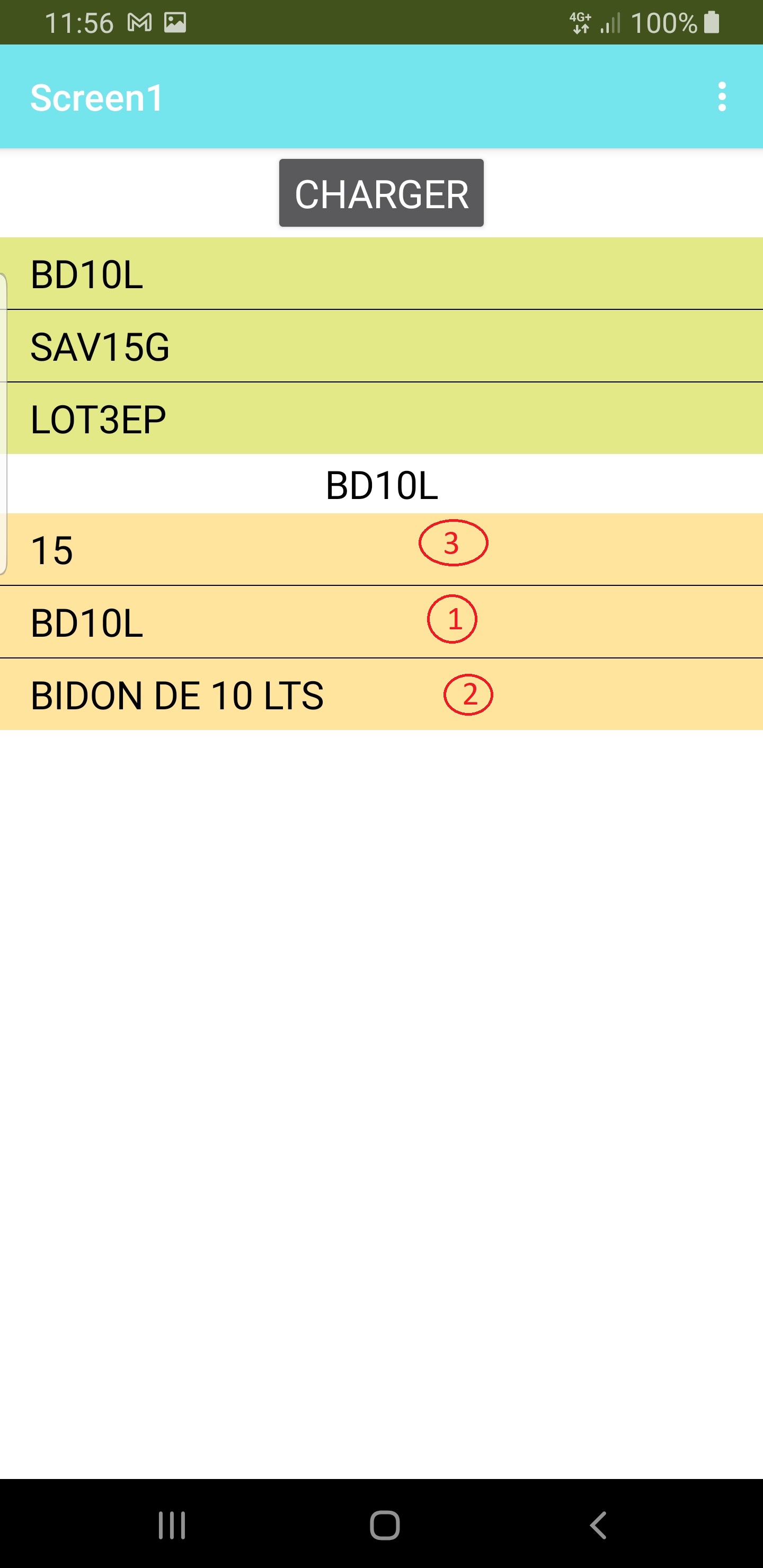The height and width of the screenshot is (1568, 763).
Task: Tap the CHARGER button
Action: (381, 193)
